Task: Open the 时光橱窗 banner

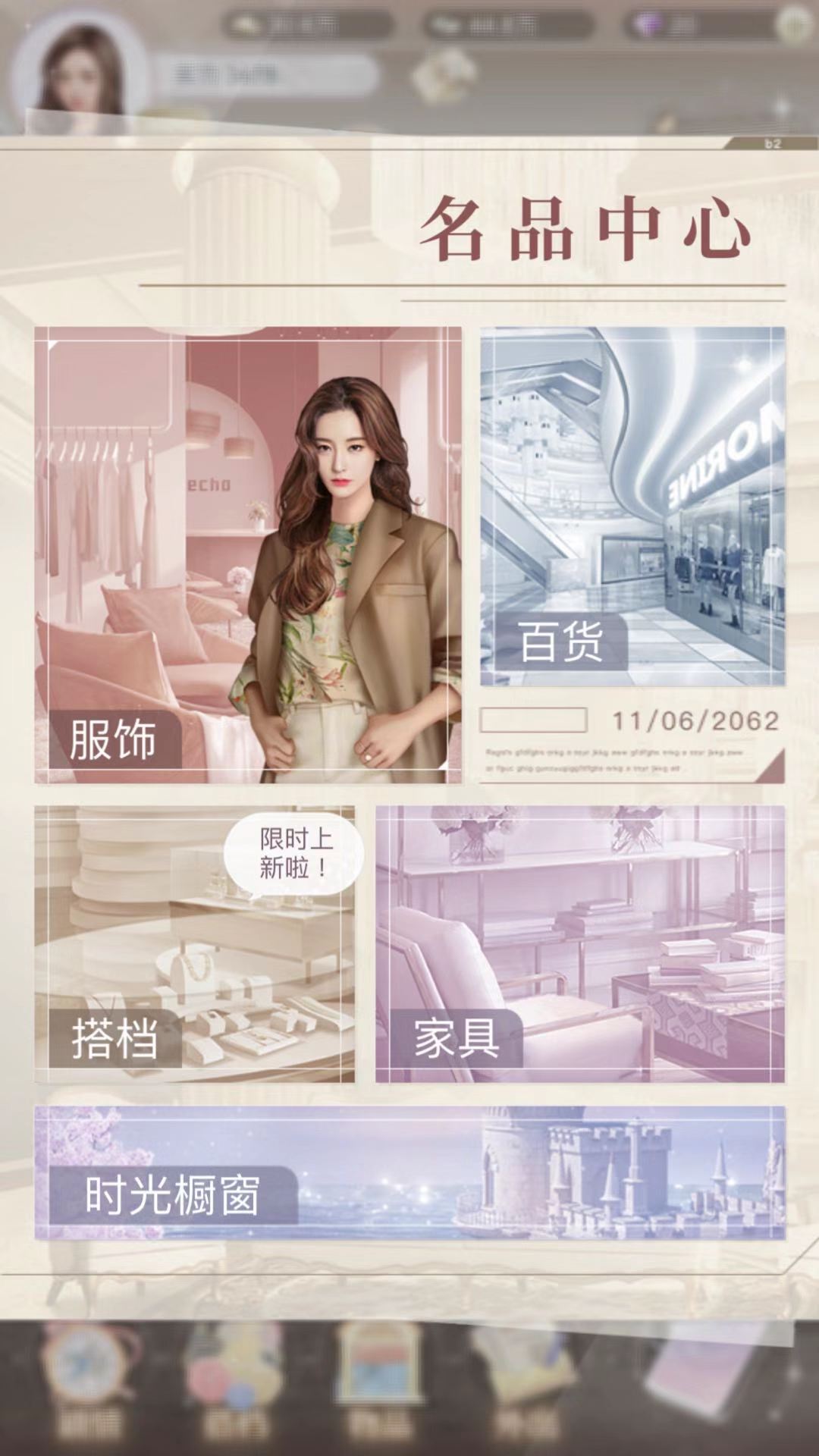Action: tap(409, 1172)
